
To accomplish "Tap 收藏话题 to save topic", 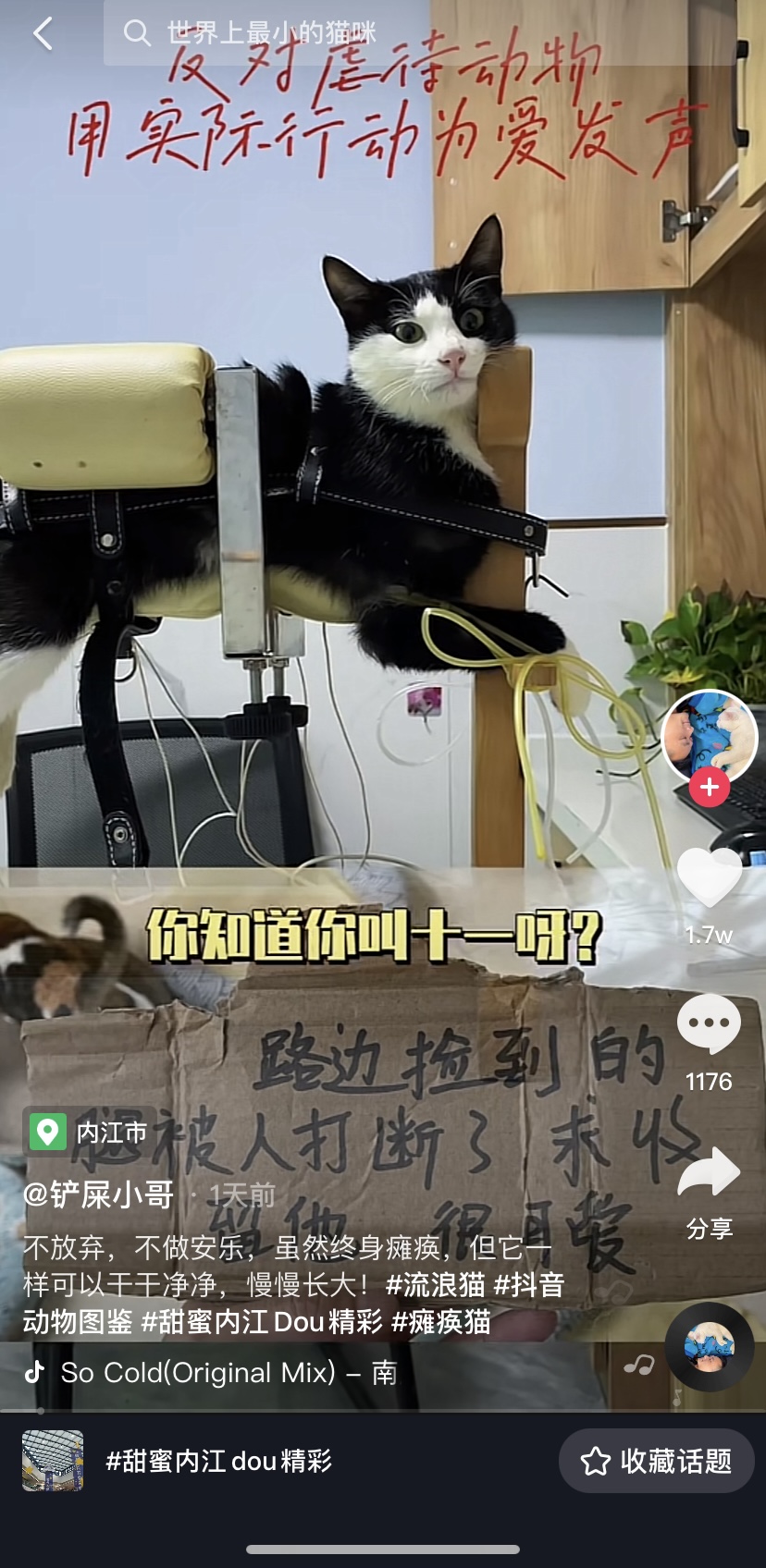I will click(x=657, y=1461).
